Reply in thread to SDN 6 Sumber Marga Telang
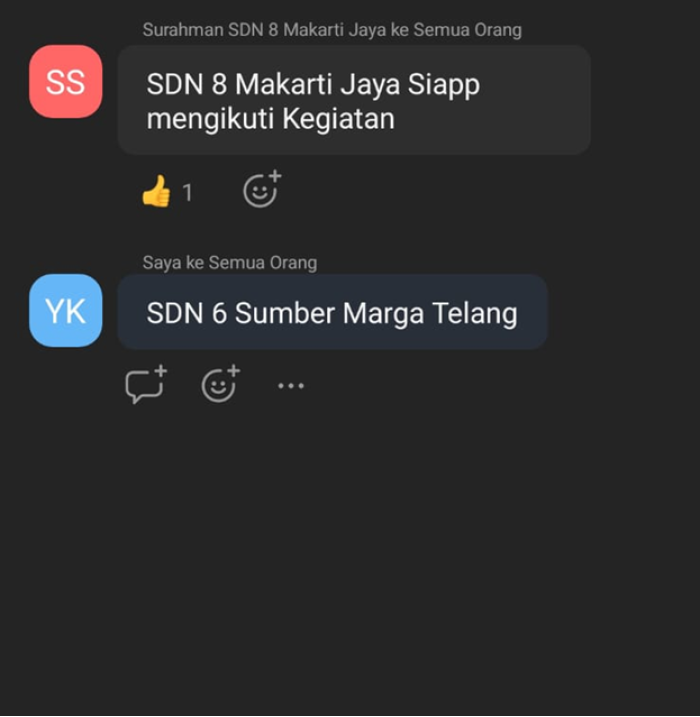This screenshot has width=700, height=717. coord(145,385)
